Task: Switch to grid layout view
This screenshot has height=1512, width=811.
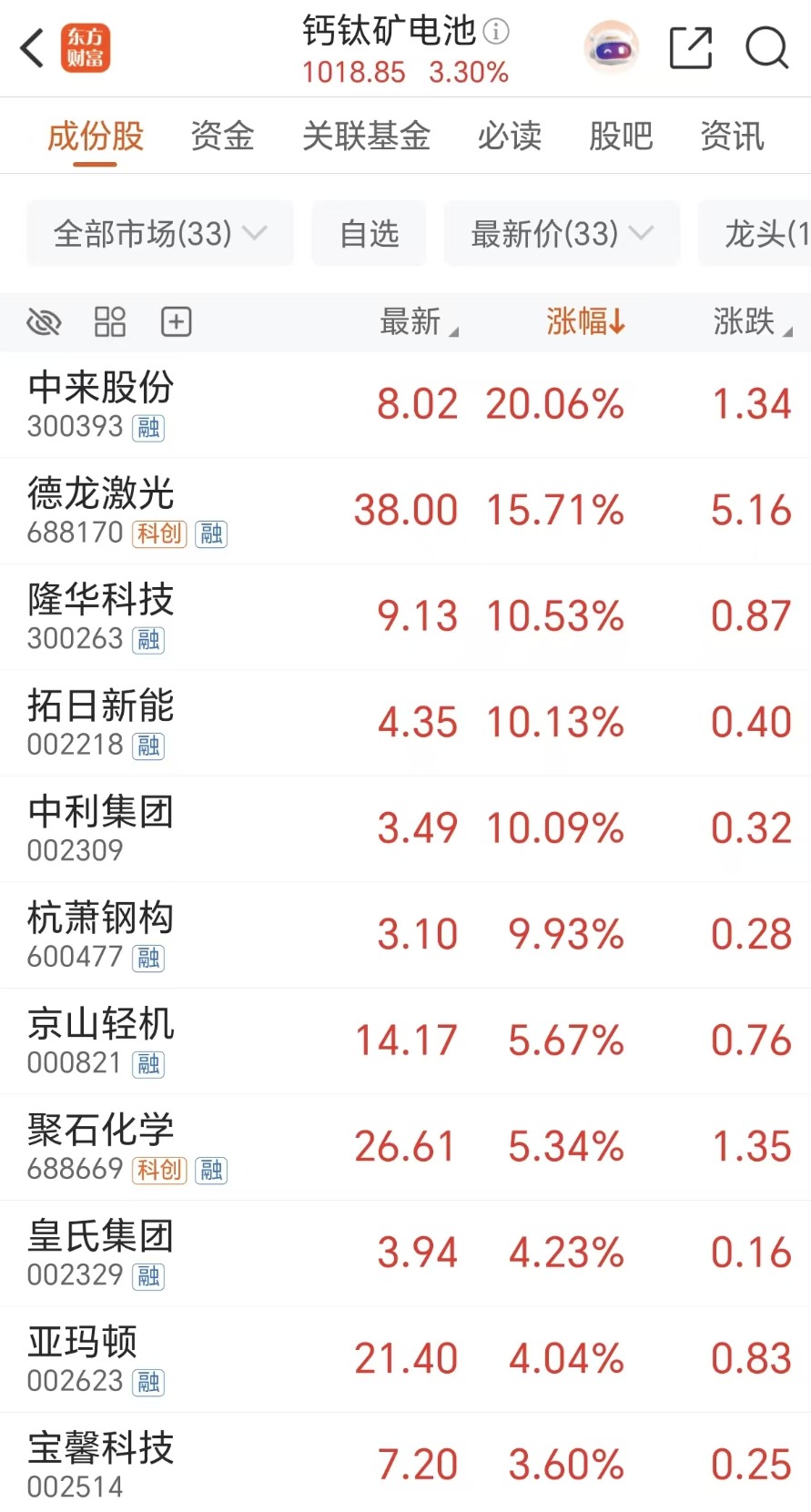Action: [110, 321]
